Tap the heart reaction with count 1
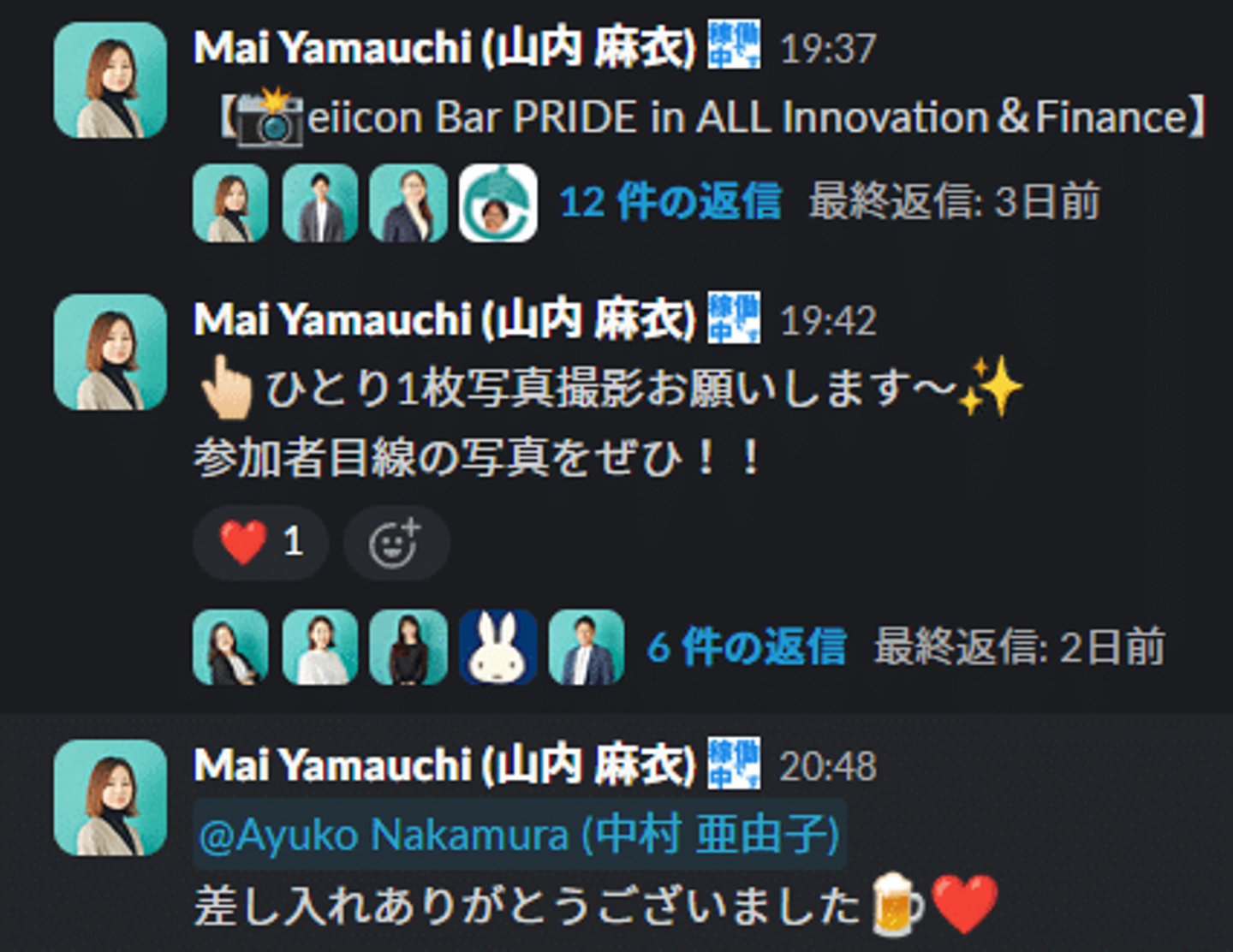This screenshot has height=952, width=1233. [x=261, y=542]
